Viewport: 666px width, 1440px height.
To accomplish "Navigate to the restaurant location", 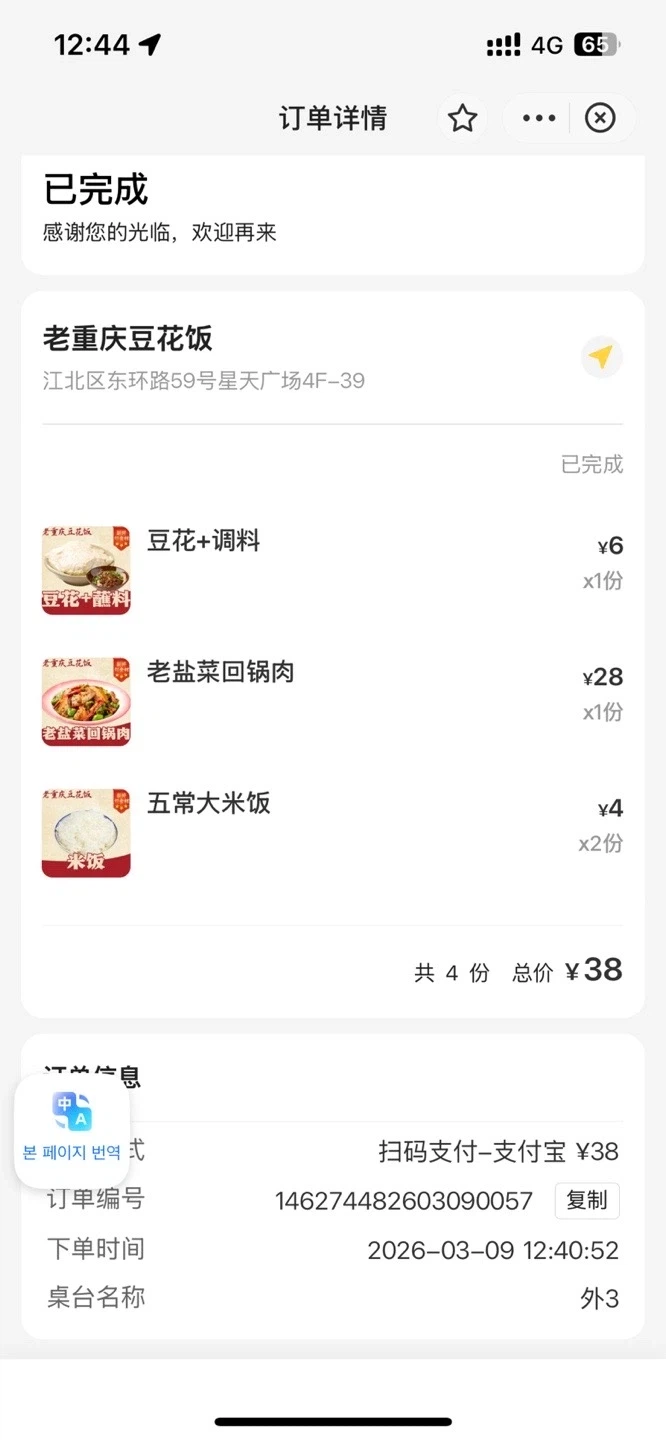I will 601,358.
